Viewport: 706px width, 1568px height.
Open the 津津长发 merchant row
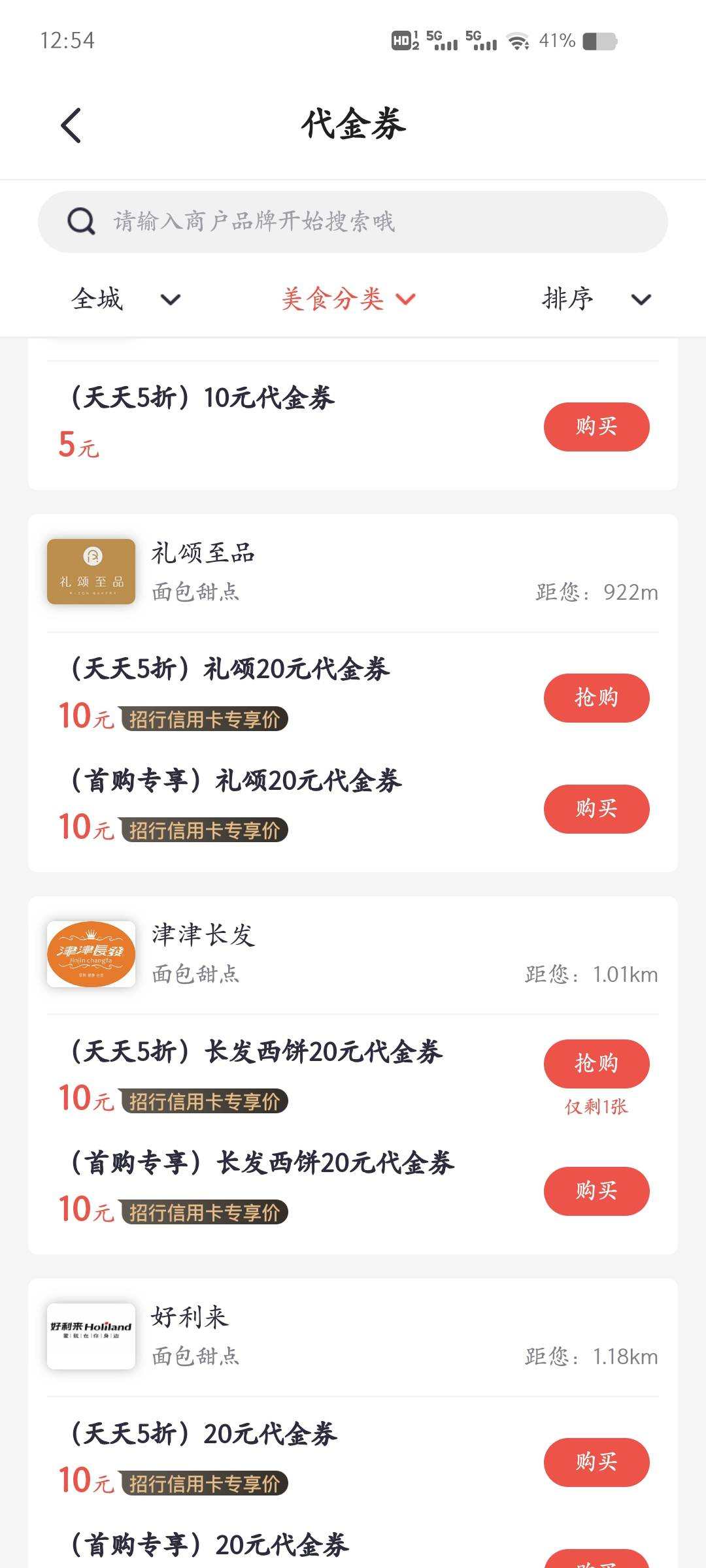click(x=353, y=954)
